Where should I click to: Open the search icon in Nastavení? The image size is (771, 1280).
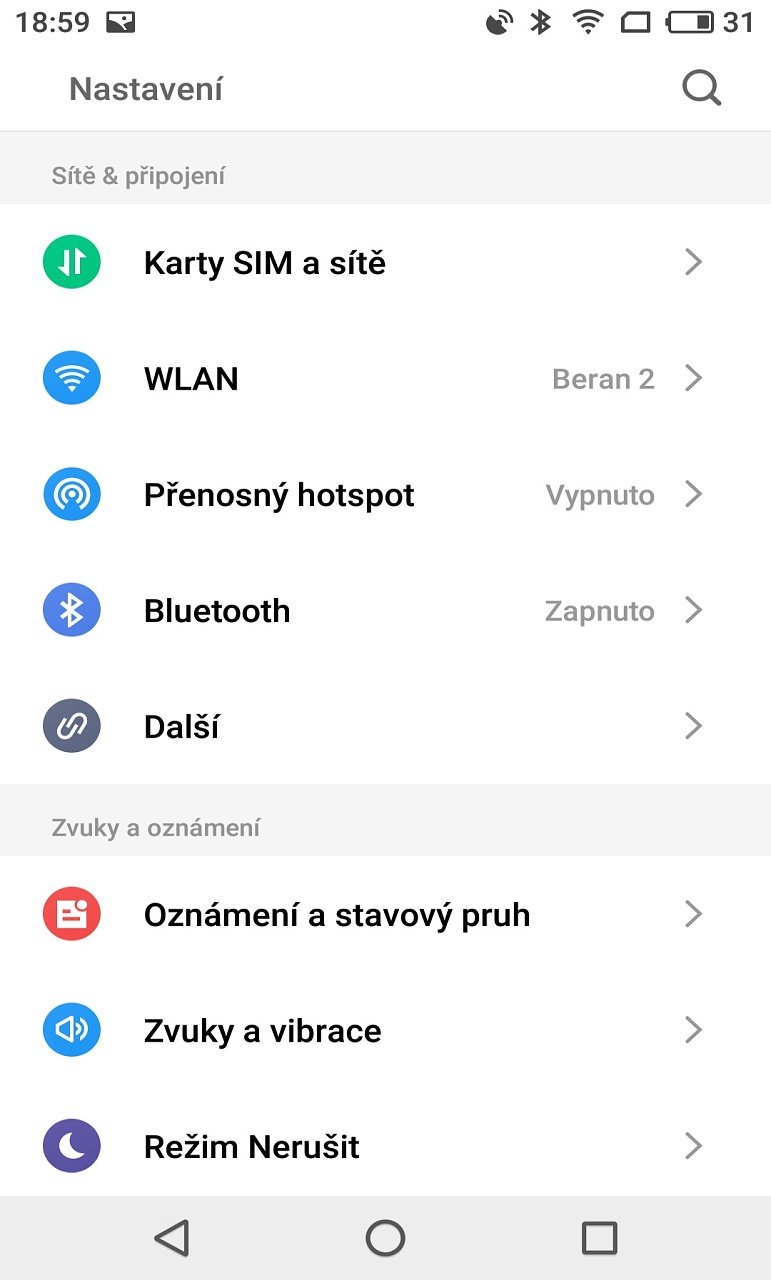[701, 89]
